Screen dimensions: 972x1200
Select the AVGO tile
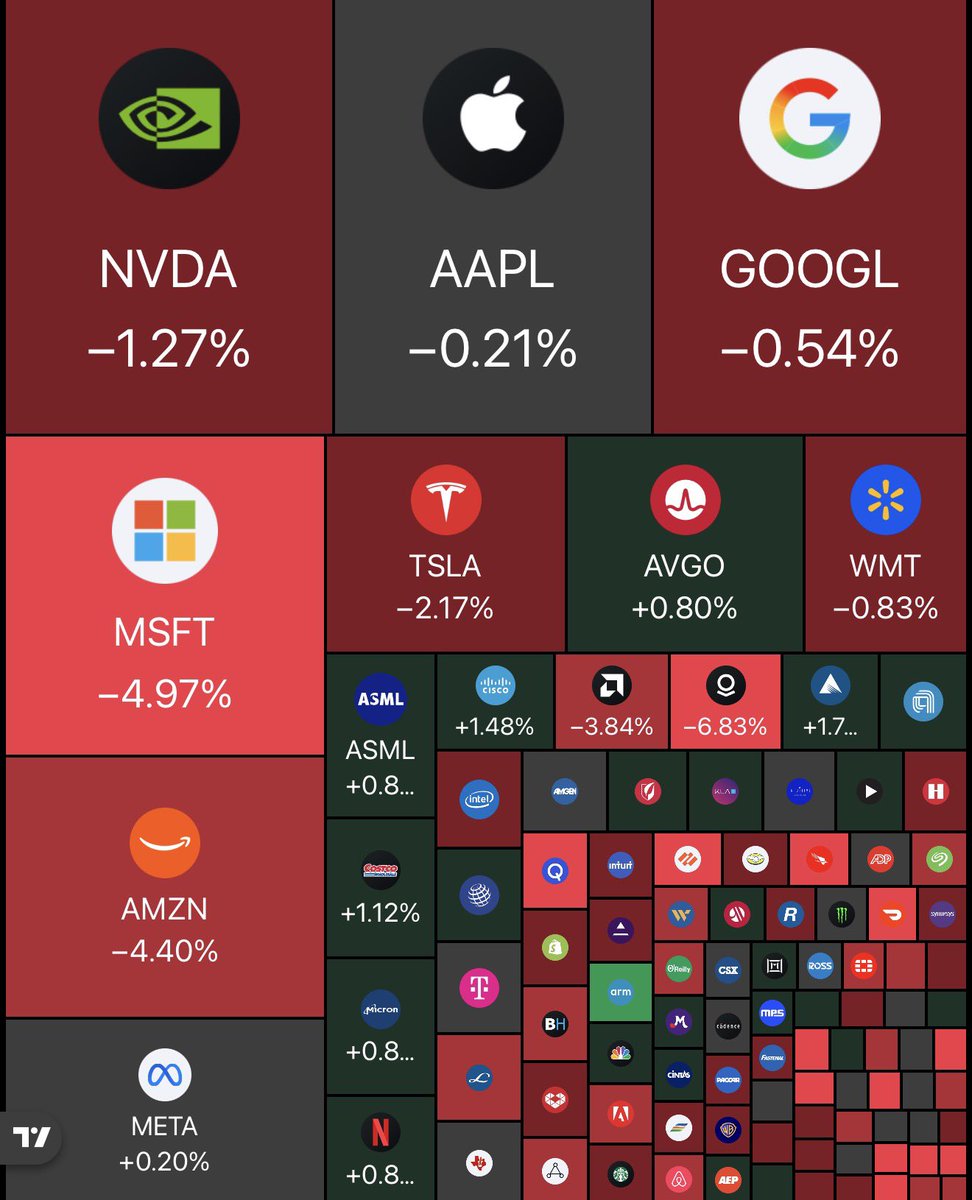click(684, 543)
